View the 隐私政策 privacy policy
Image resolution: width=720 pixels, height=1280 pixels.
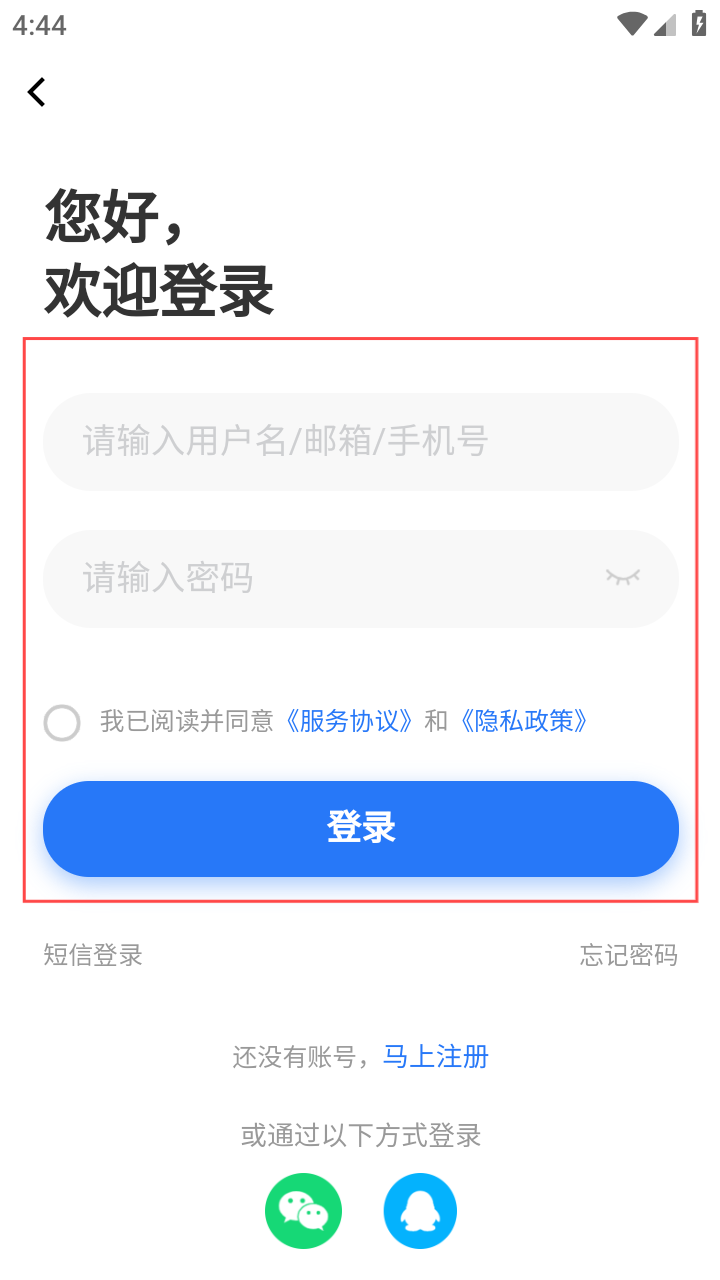526,721
